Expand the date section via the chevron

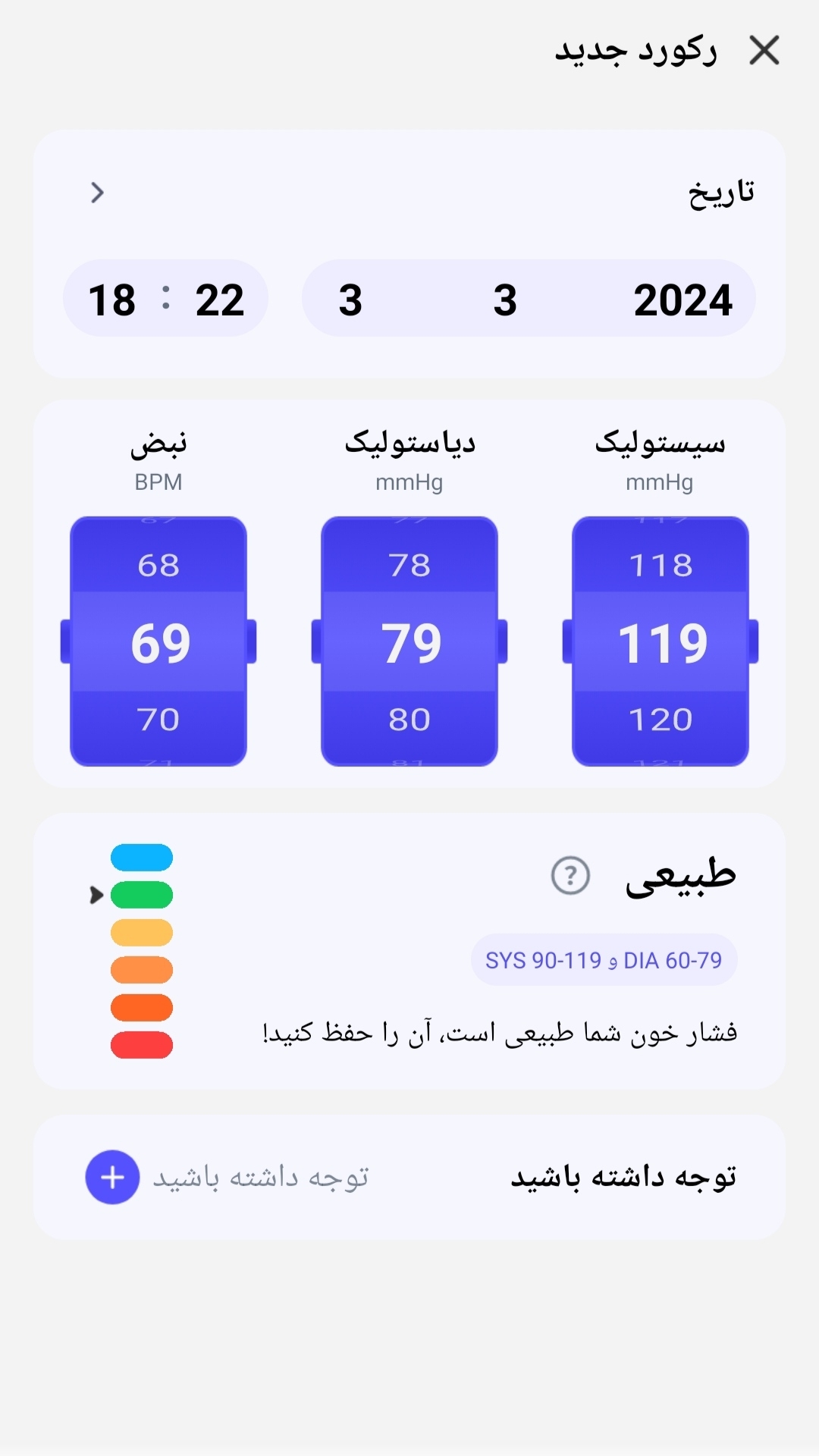98,193
